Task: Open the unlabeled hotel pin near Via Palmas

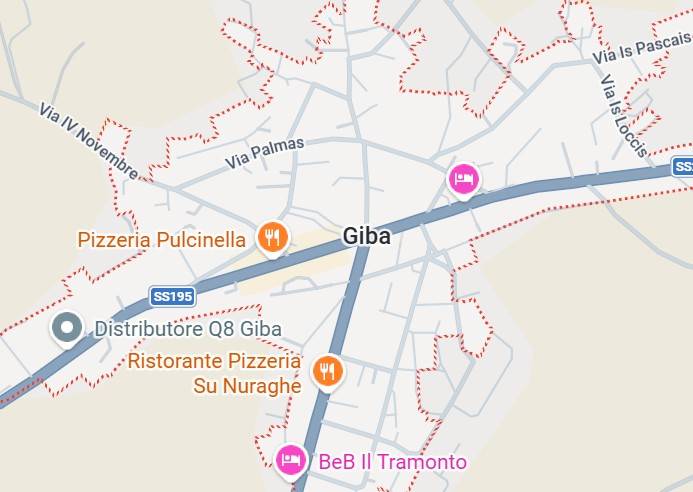Action: (x=463, y=179)
